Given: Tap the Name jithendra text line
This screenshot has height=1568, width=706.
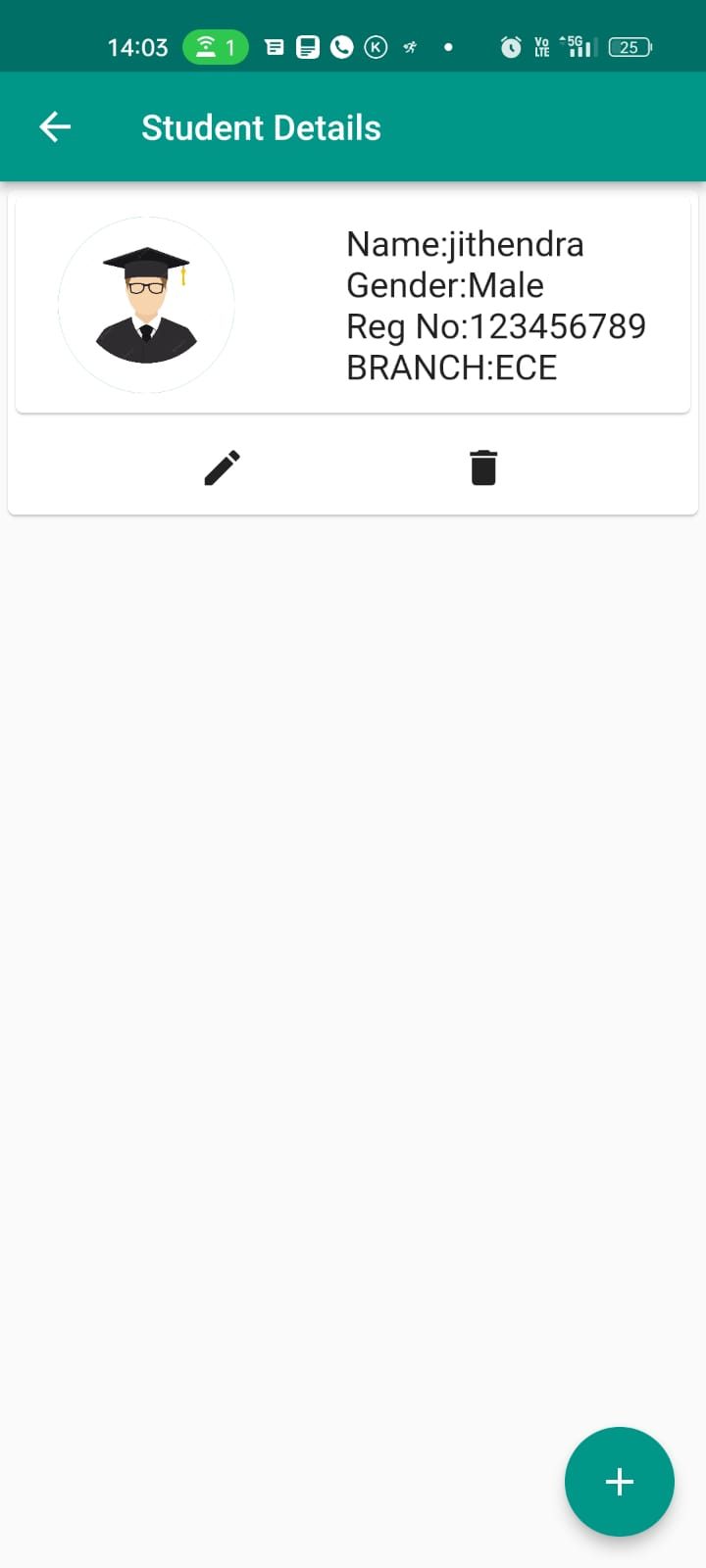Looking at the screenshot, I should pos(465,244).
